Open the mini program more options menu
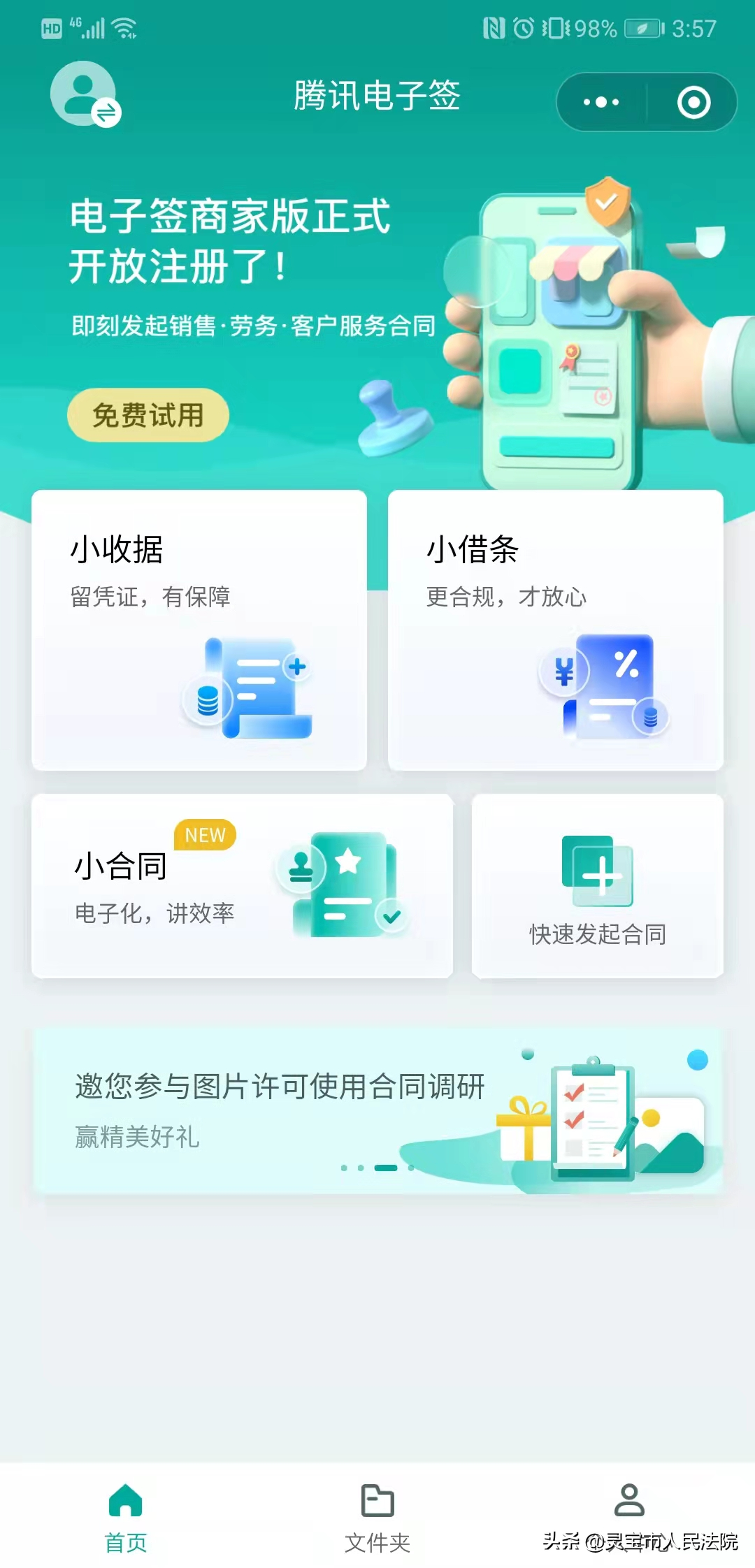 pos(601,102)
